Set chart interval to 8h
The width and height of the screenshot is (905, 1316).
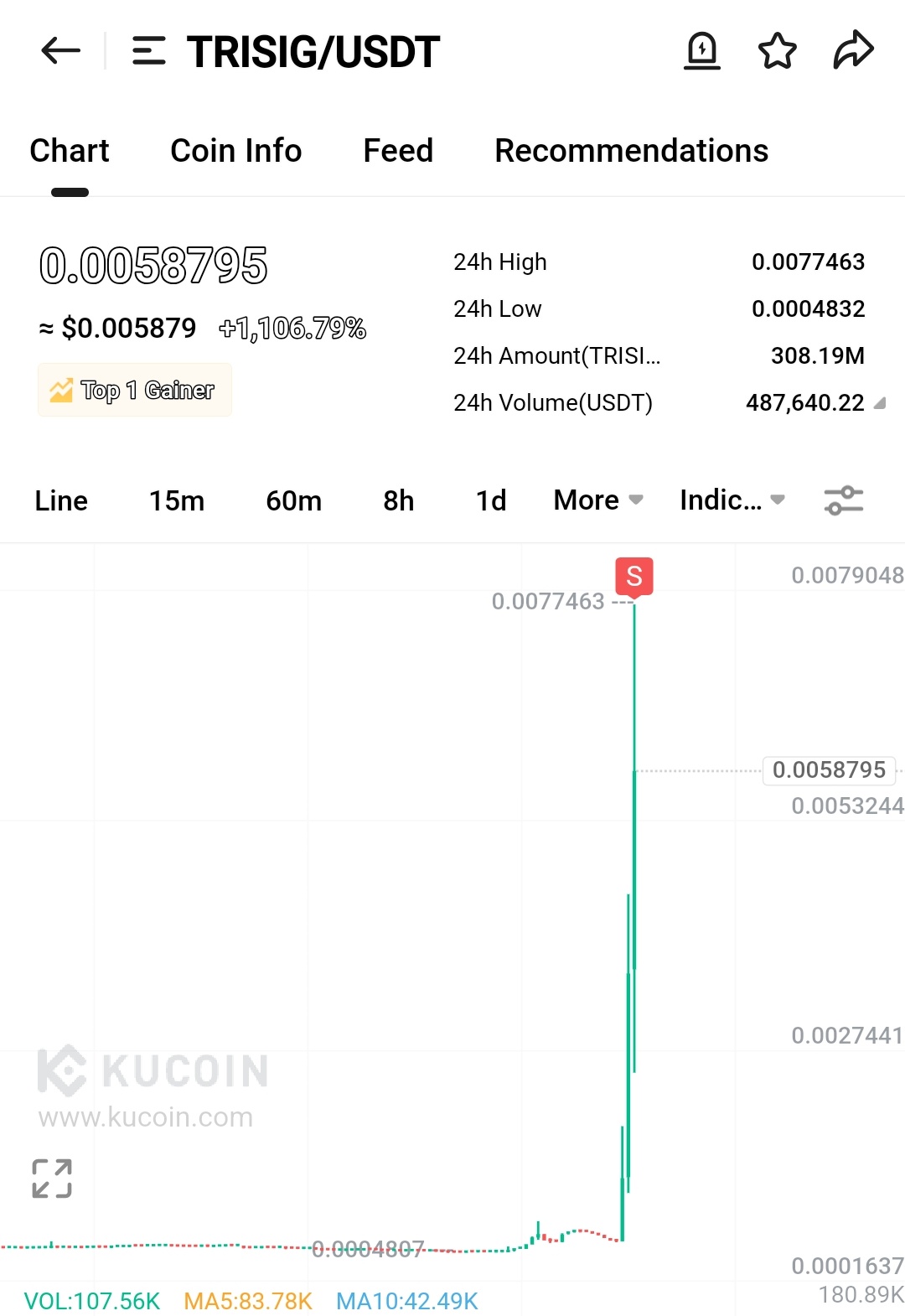tap(399, 500)
